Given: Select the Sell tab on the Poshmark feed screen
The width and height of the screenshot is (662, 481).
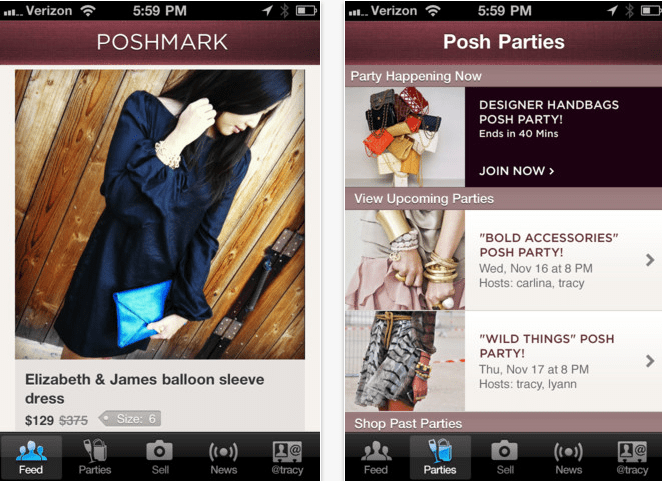Looking at the screenshot, I should (159, 457).
